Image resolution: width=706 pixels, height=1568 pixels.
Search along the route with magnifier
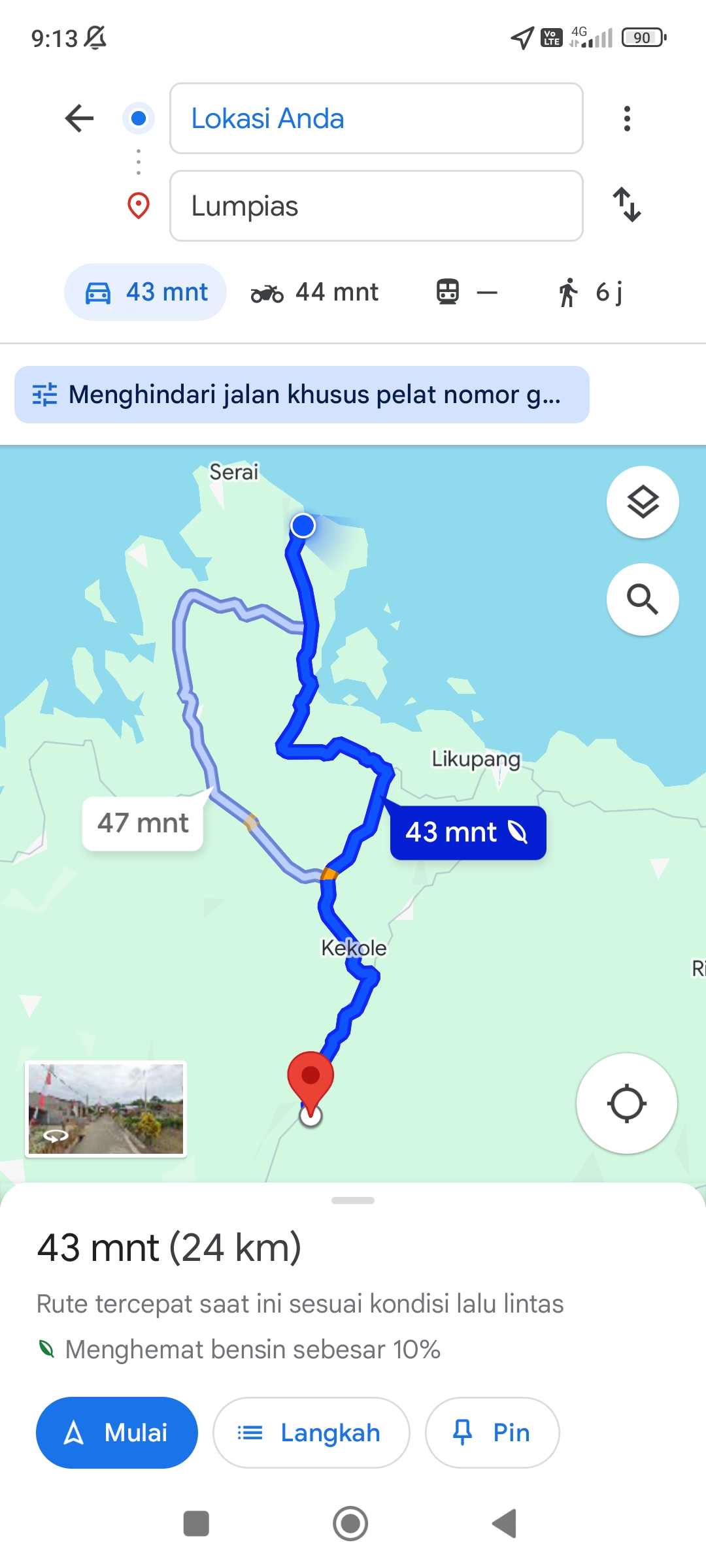tap(643, 599)
